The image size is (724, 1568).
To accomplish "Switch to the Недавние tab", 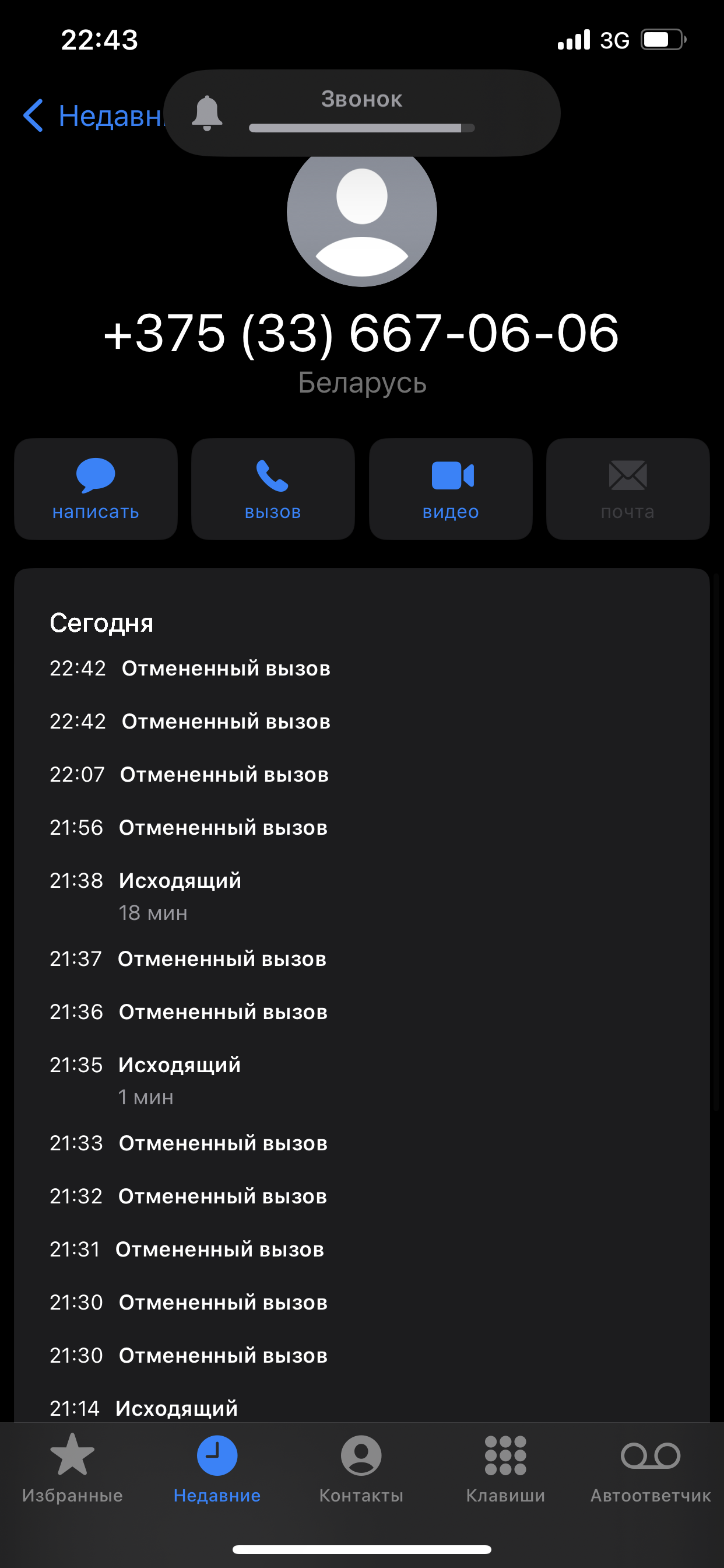I will pyautogui.click(x=217, y=1467).
